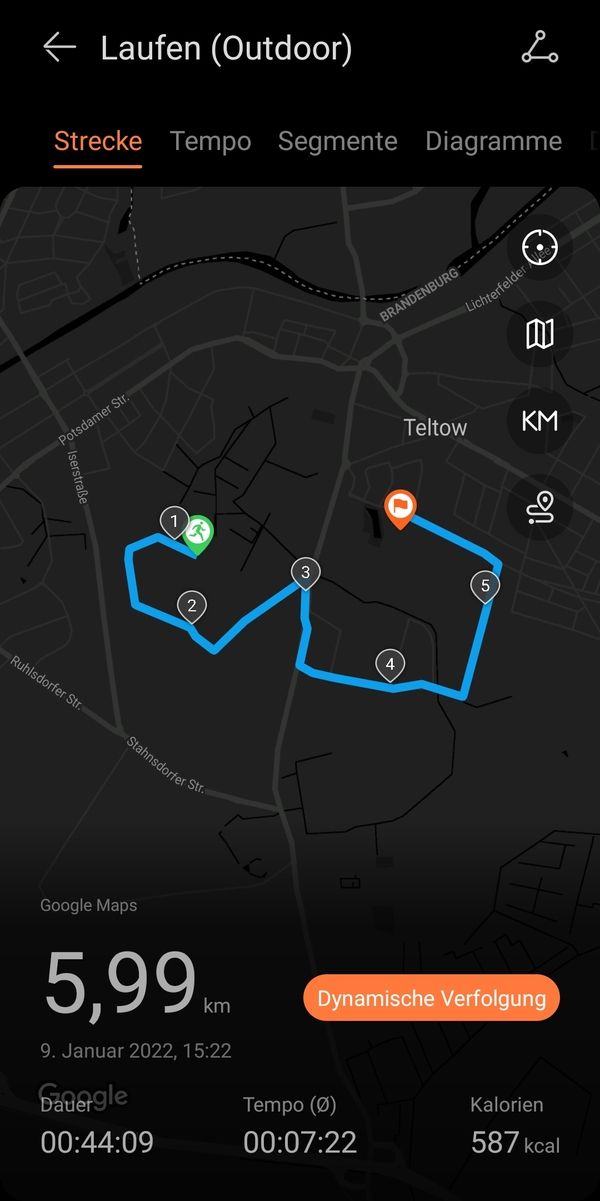Switch to the Diagramme tab
This screenshot has height=1201, width=600.
point(494,141)
